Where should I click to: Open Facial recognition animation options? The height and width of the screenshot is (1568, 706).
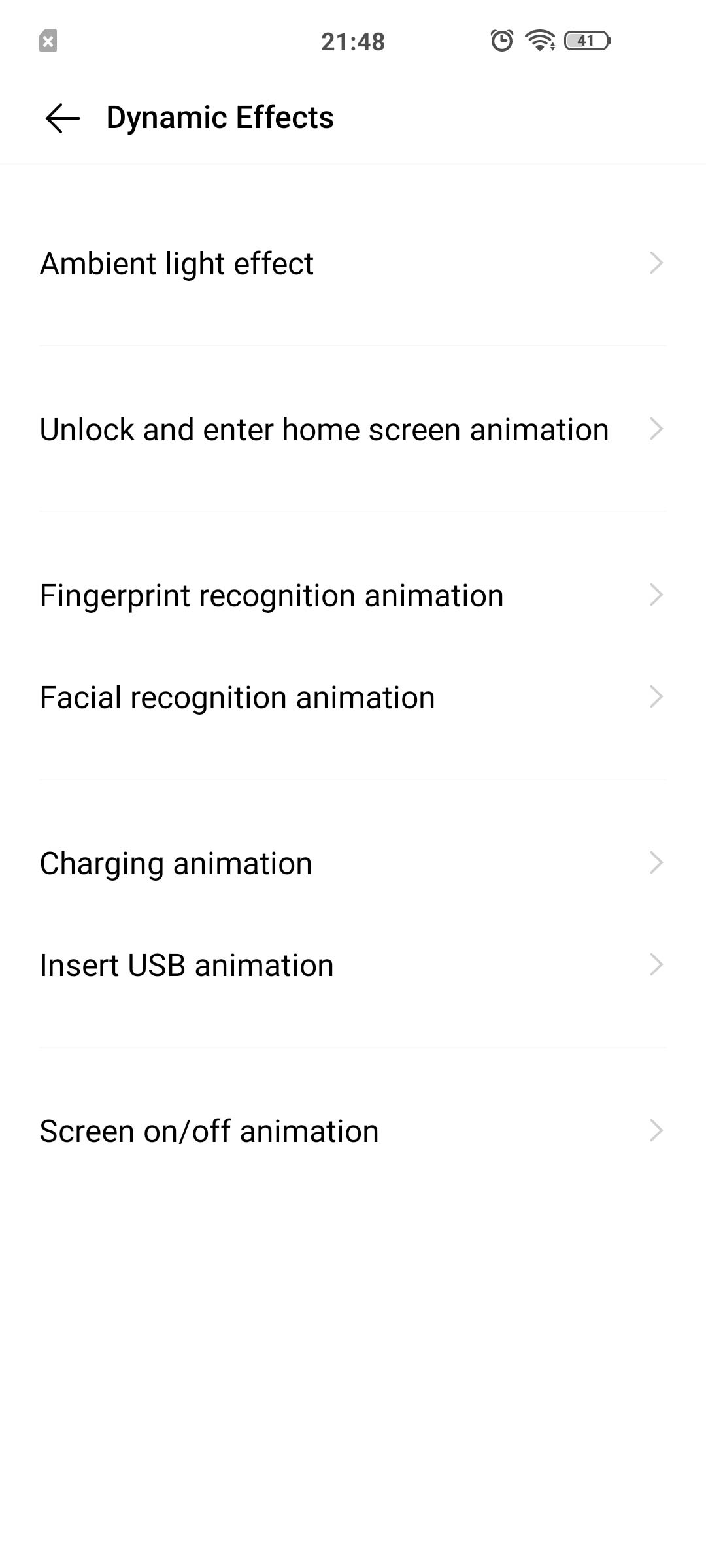353,697
